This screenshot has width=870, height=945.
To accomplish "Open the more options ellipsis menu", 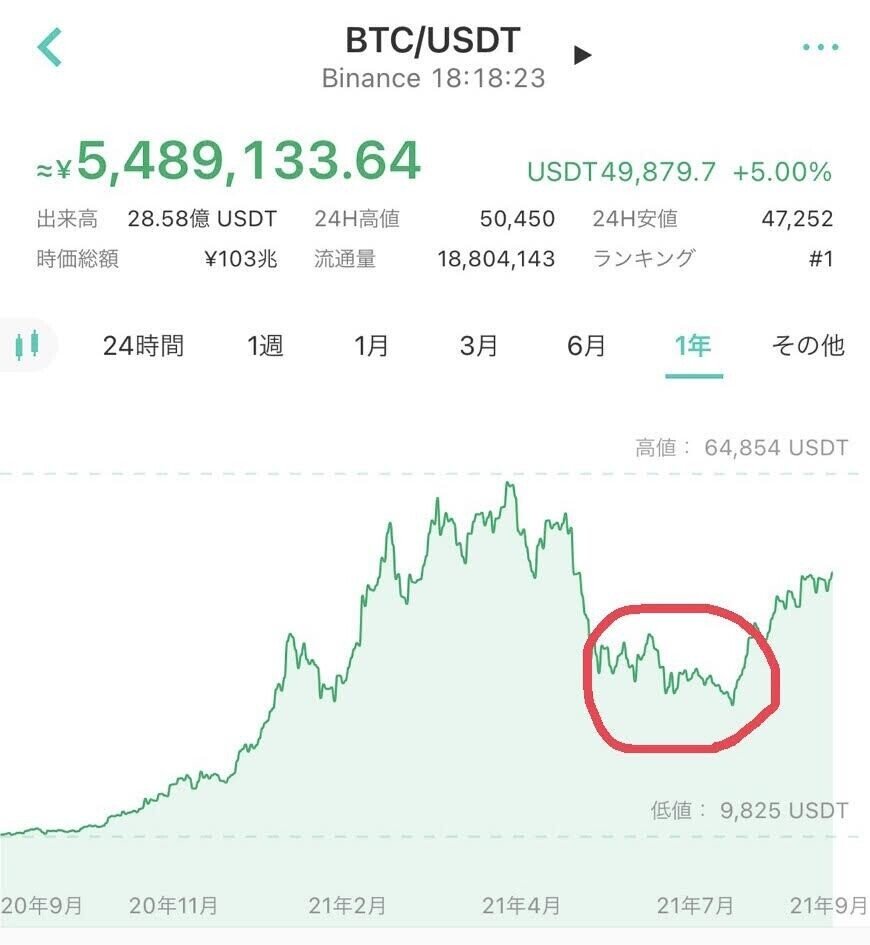I will pyautogui.click(x=822, y=45).
